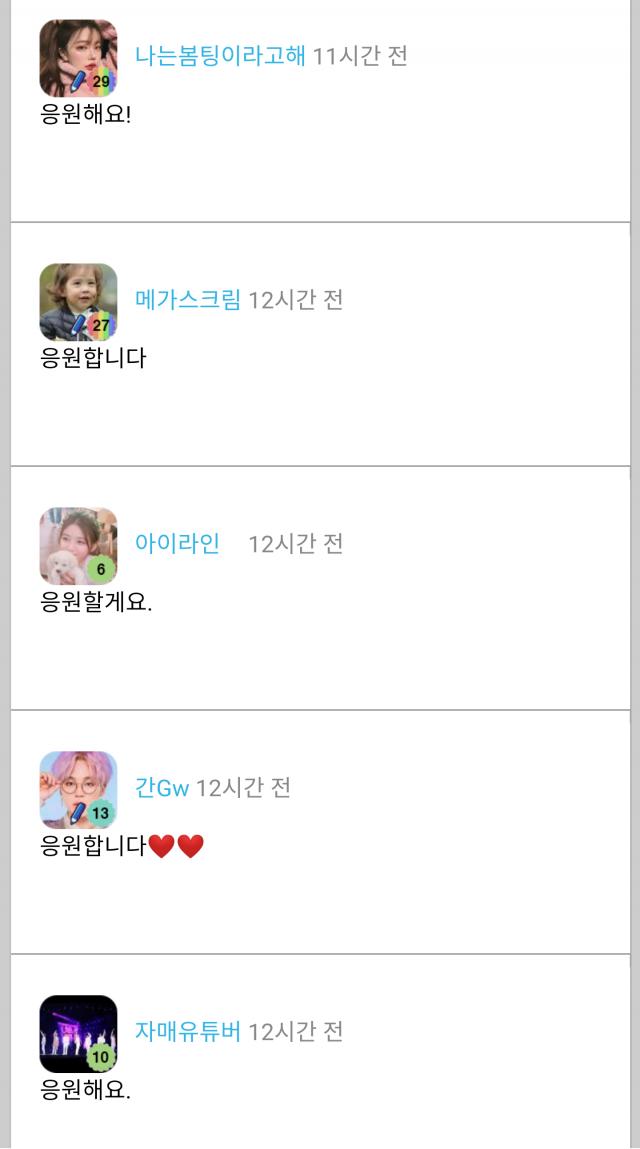
Task: View 간Gw's profile picture
Action: 78,789
